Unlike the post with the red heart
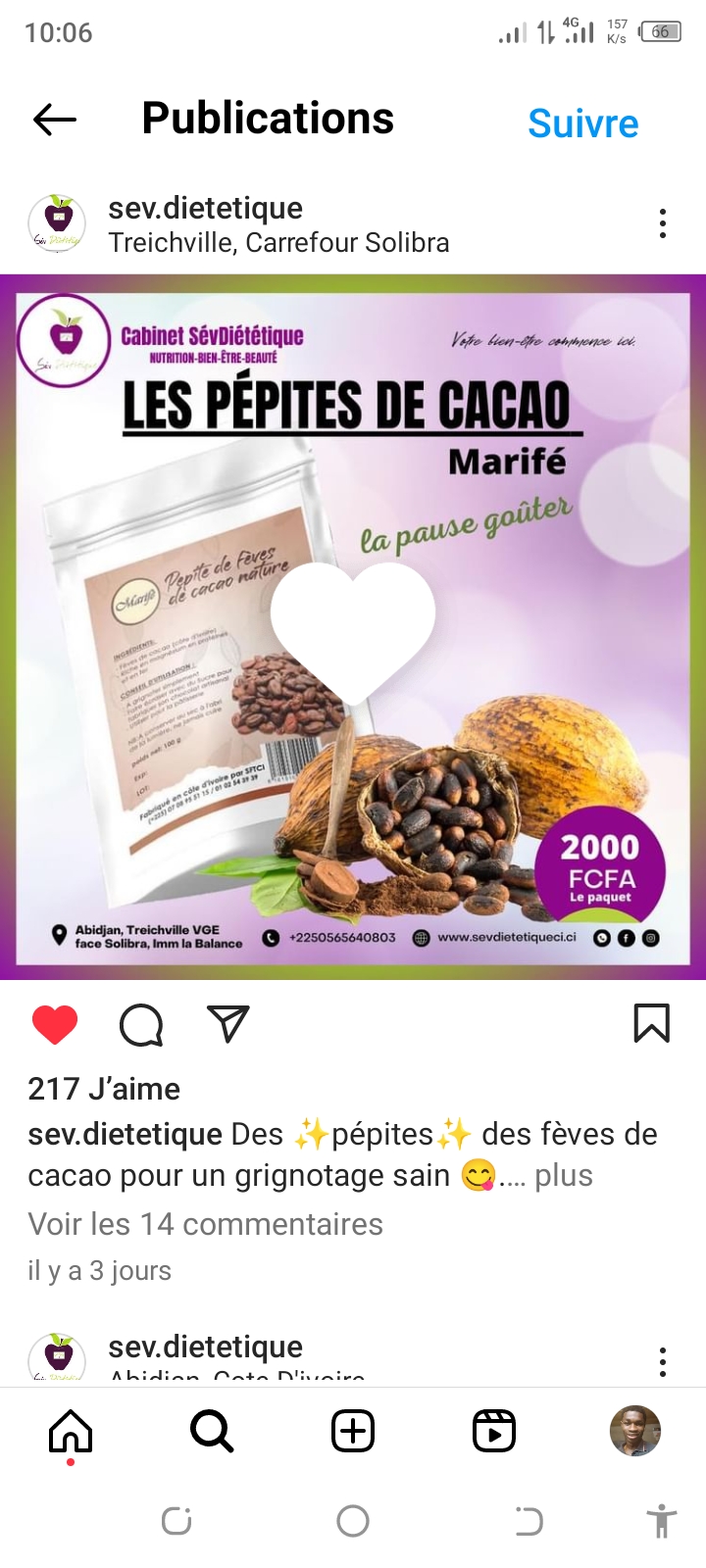Viewport: 706px width, 1568px height. pos(55,1025)
